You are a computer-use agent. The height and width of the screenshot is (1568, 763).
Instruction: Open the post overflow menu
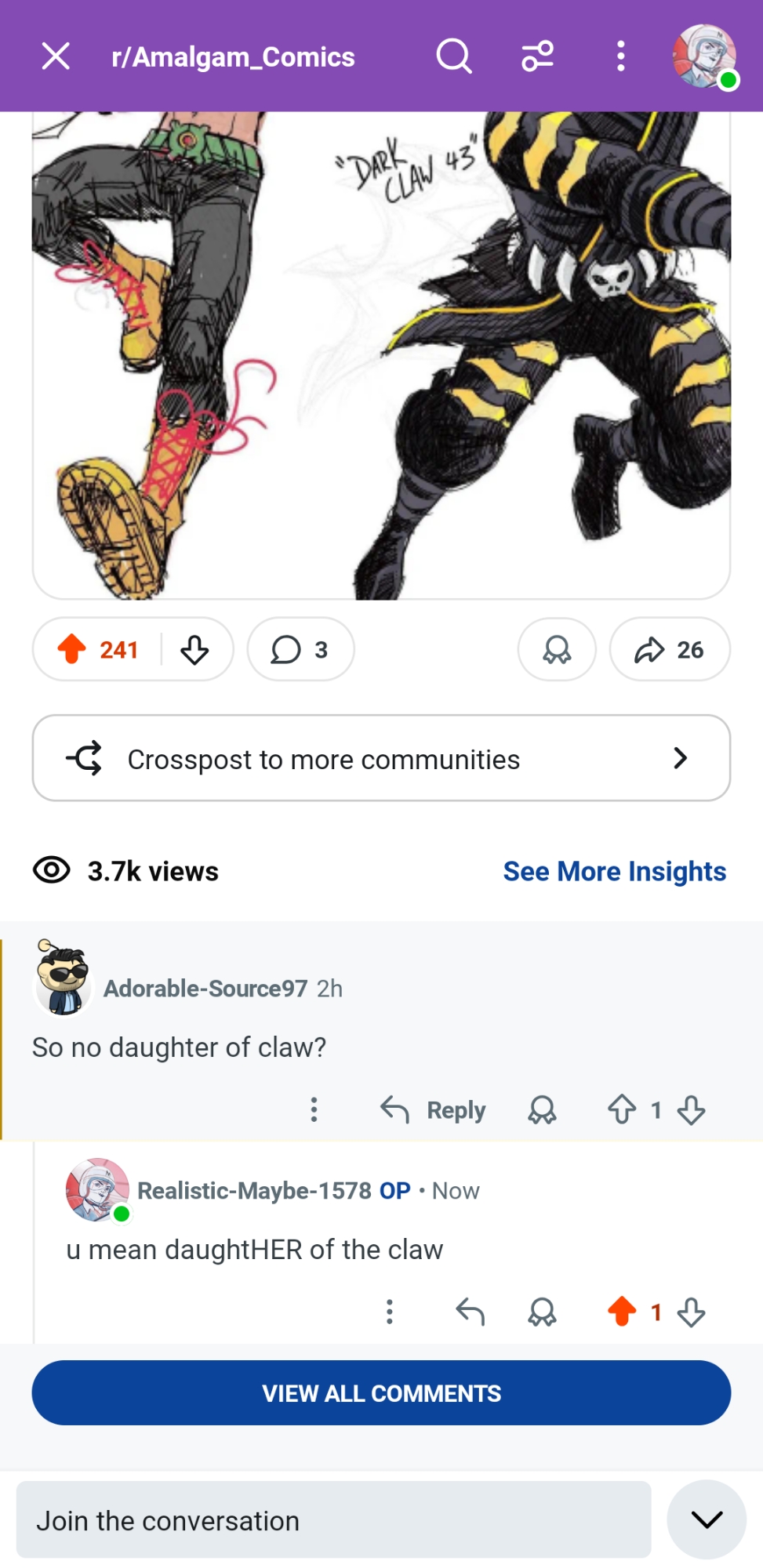click(x=620, y=56)
